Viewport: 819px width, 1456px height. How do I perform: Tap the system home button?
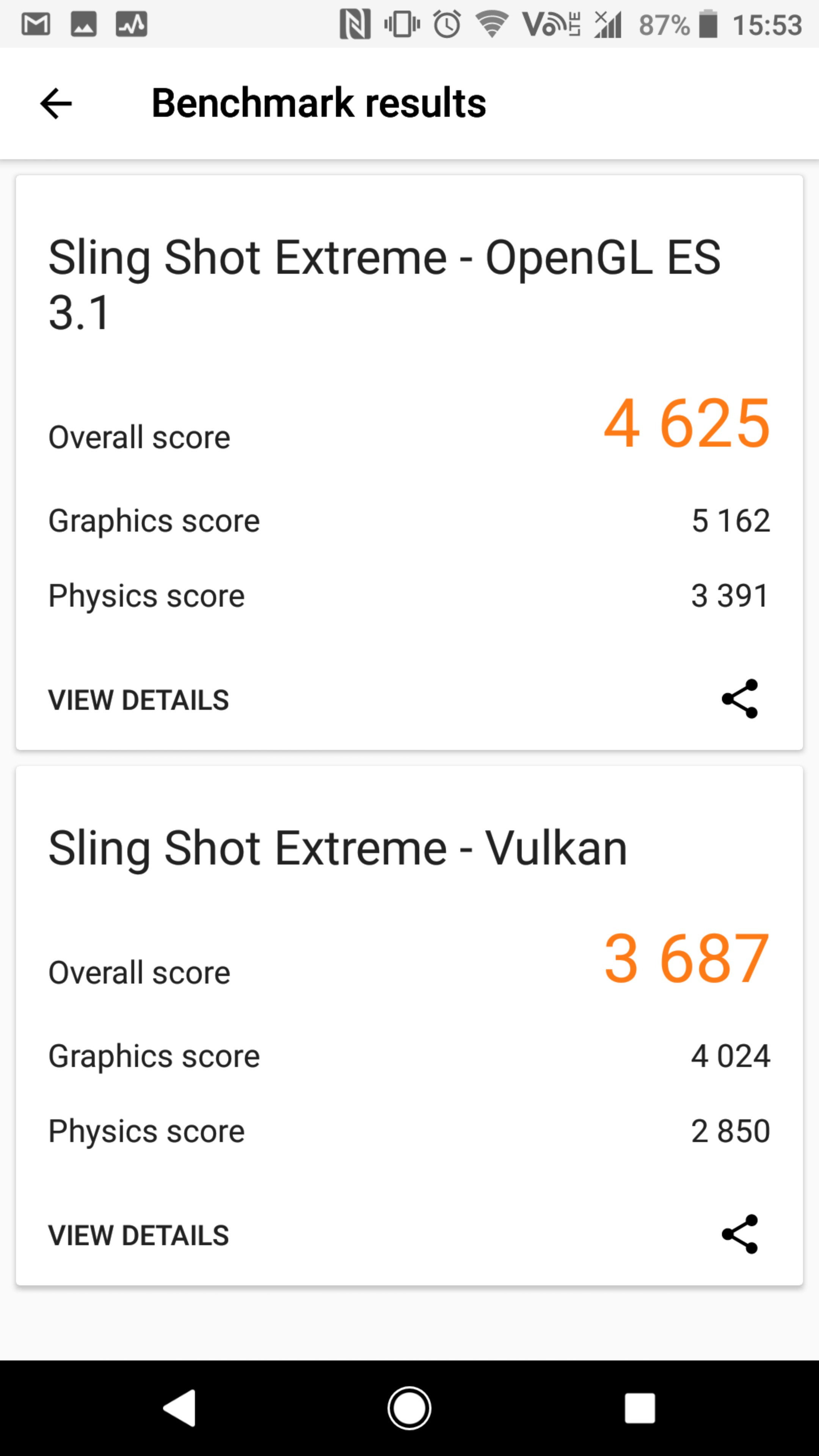(x=409, y=1408)
